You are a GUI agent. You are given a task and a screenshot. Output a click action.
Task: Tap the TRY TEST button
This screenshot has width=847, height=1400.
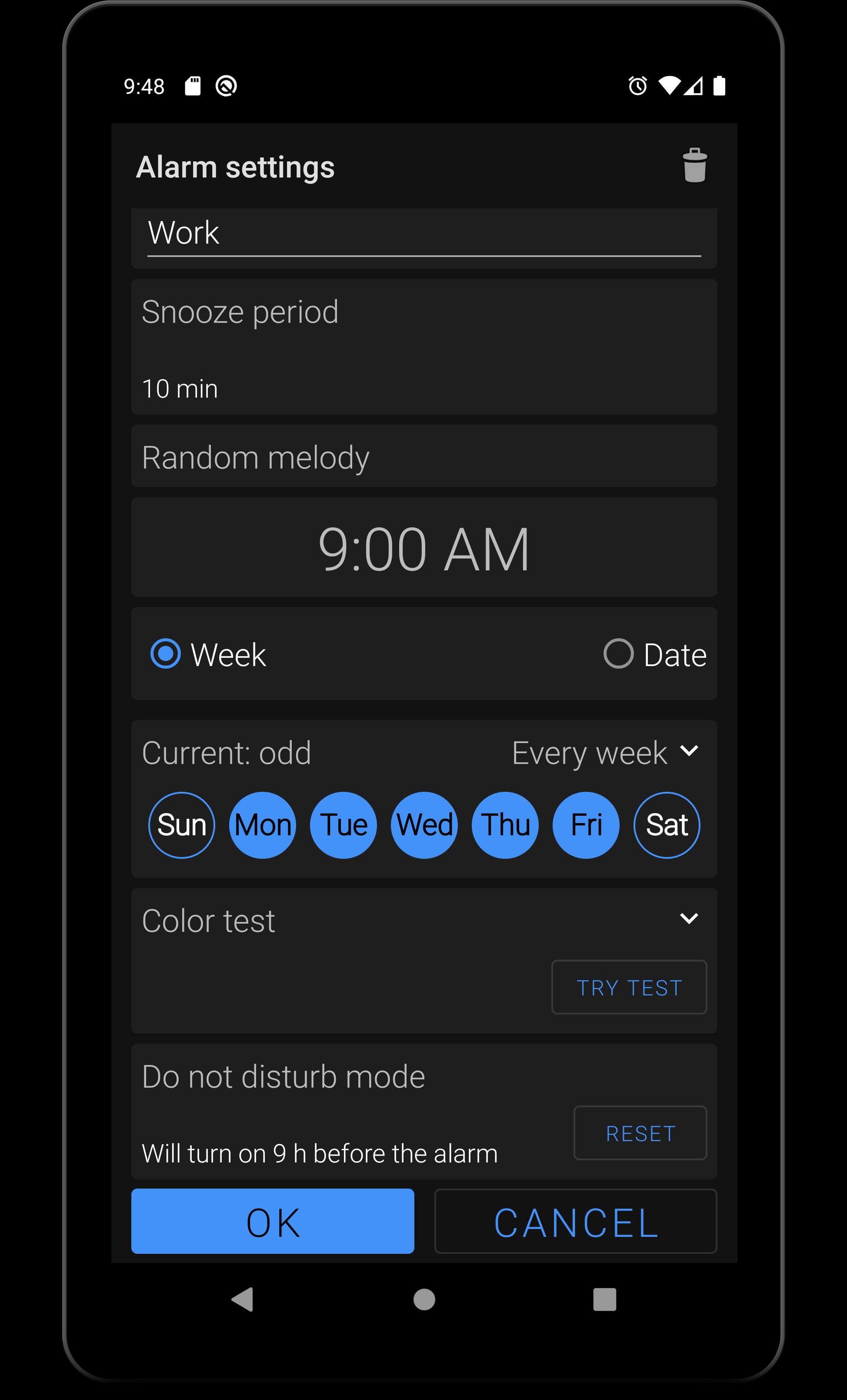click(x=629, y=988)
